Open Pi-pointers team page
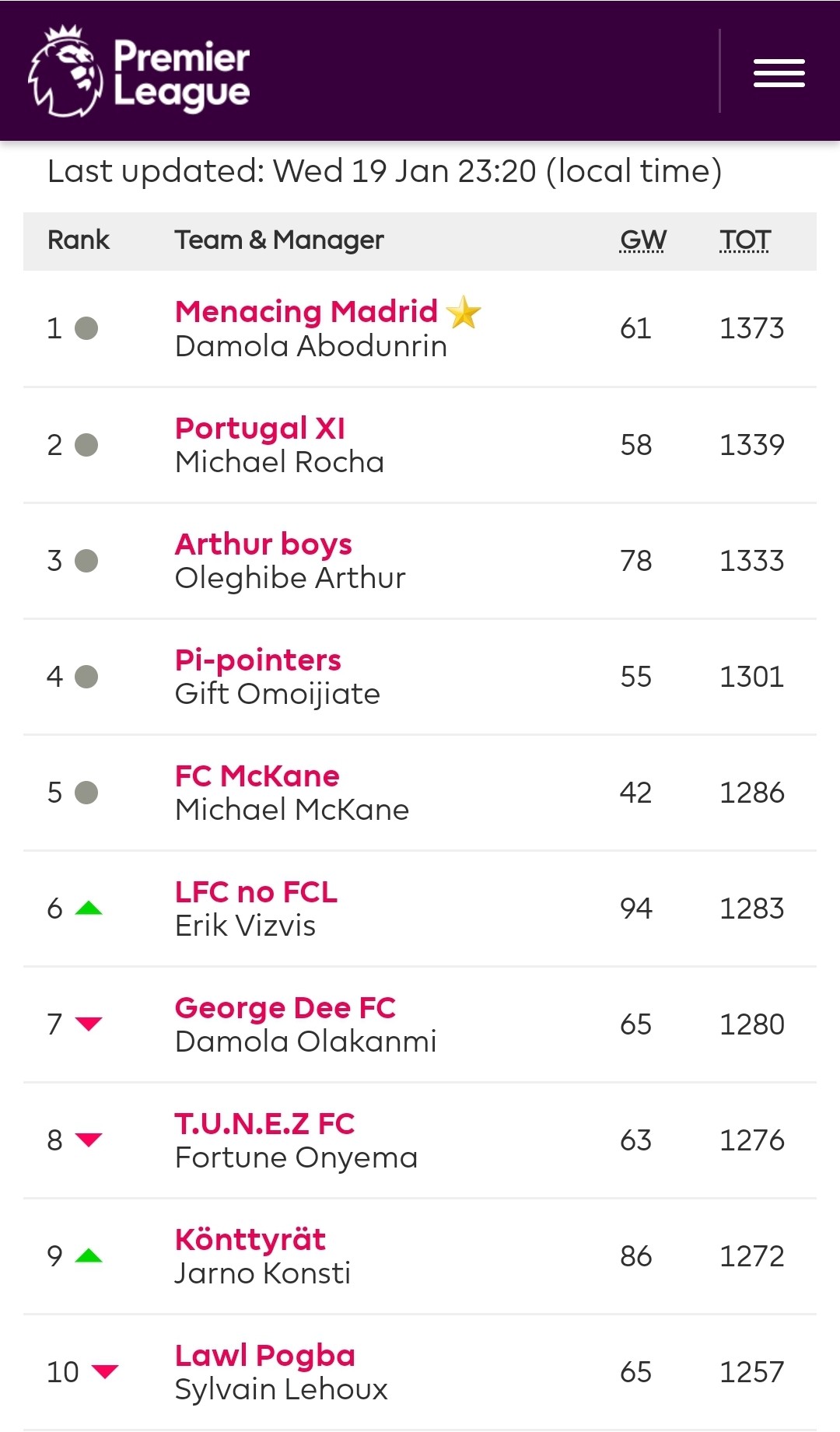The height and width of the screenshot is (1432, 840). click(257, 660)
